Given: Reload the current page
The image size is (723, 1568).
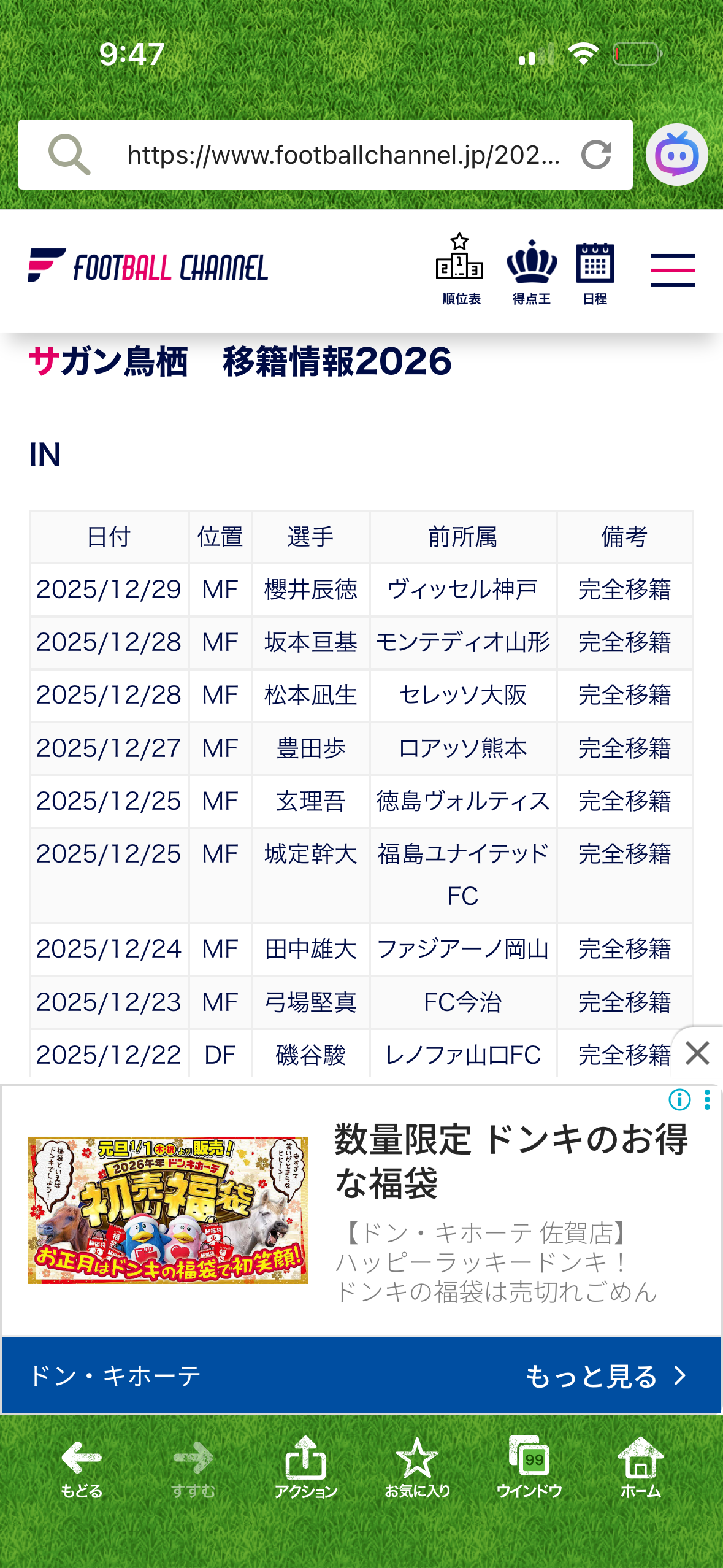Looking at the screenshot, I should (596, 155).
